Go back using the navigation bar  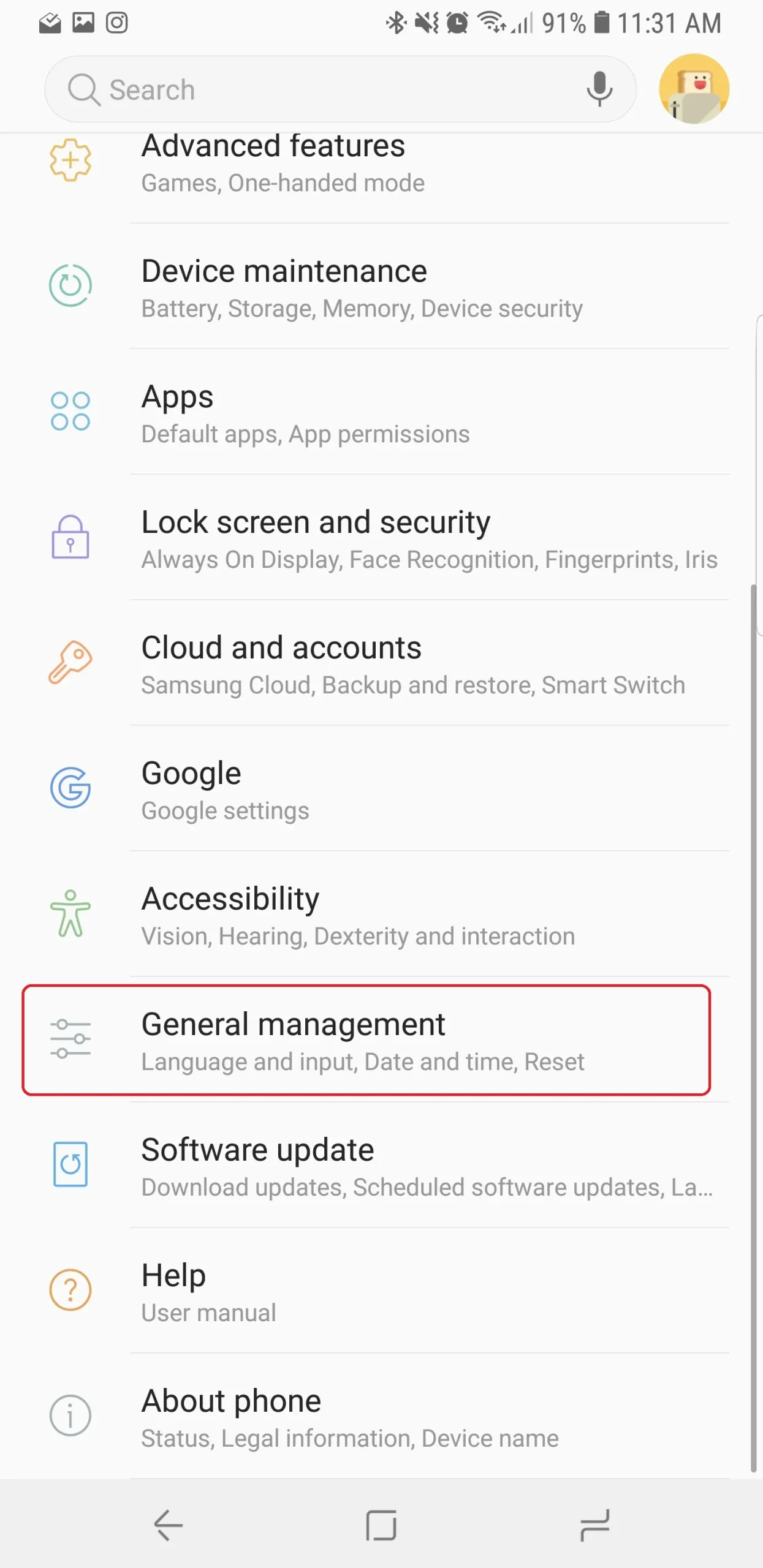(x=168, y=1525)
